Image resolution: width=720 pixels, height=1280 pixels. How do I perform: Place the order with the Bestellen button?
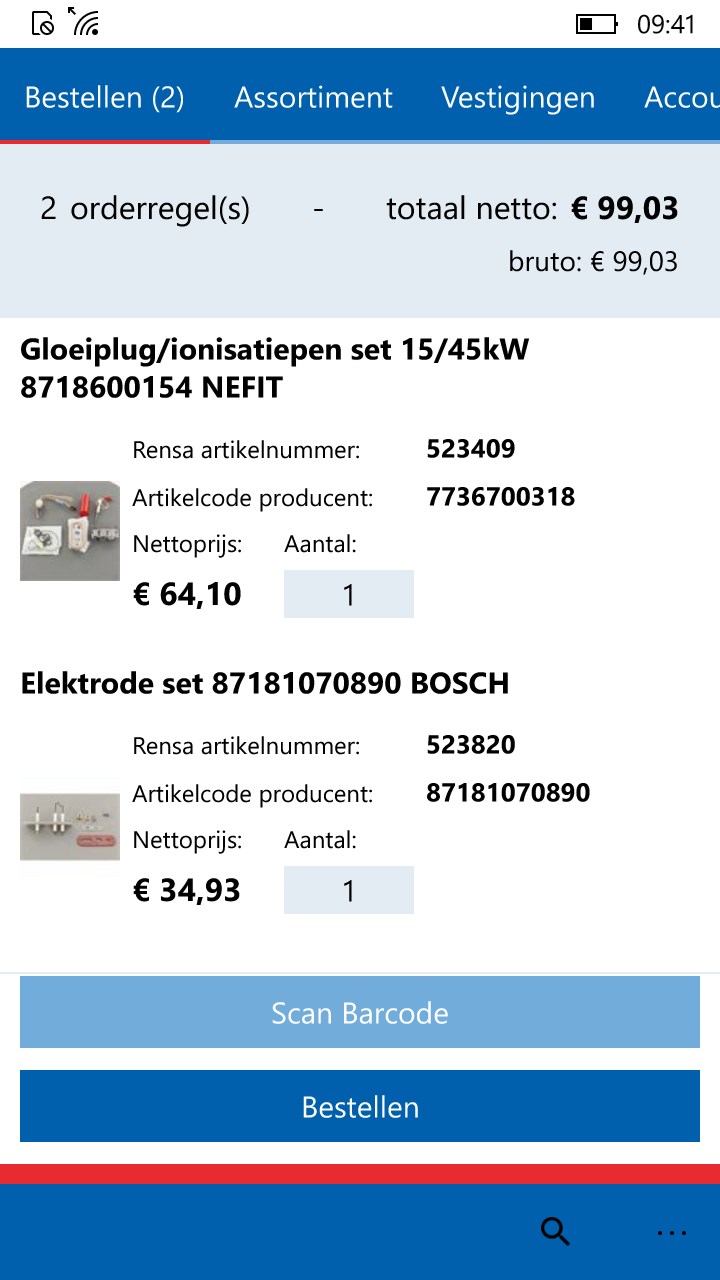[360, 1107]
